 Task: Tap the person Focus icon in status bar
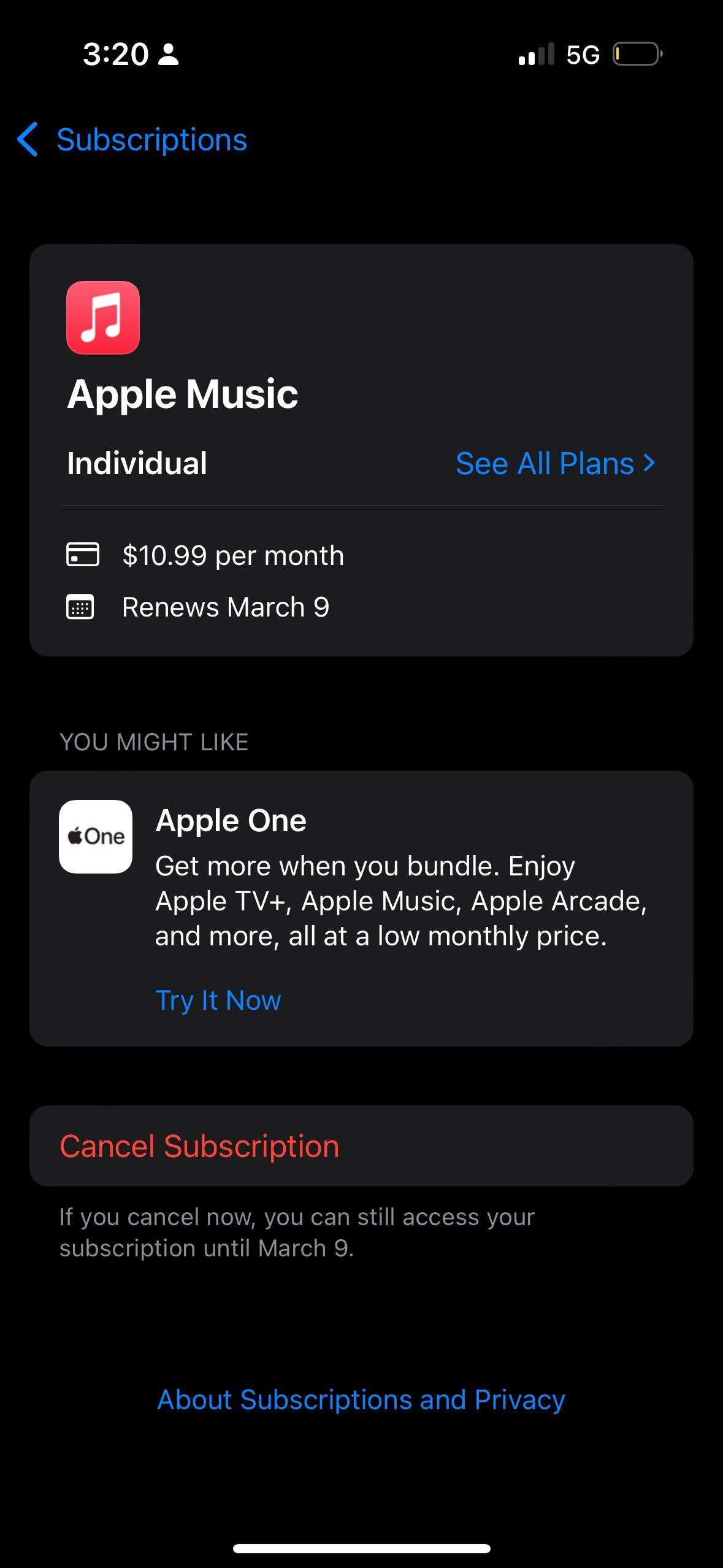(x=167, y=55)
